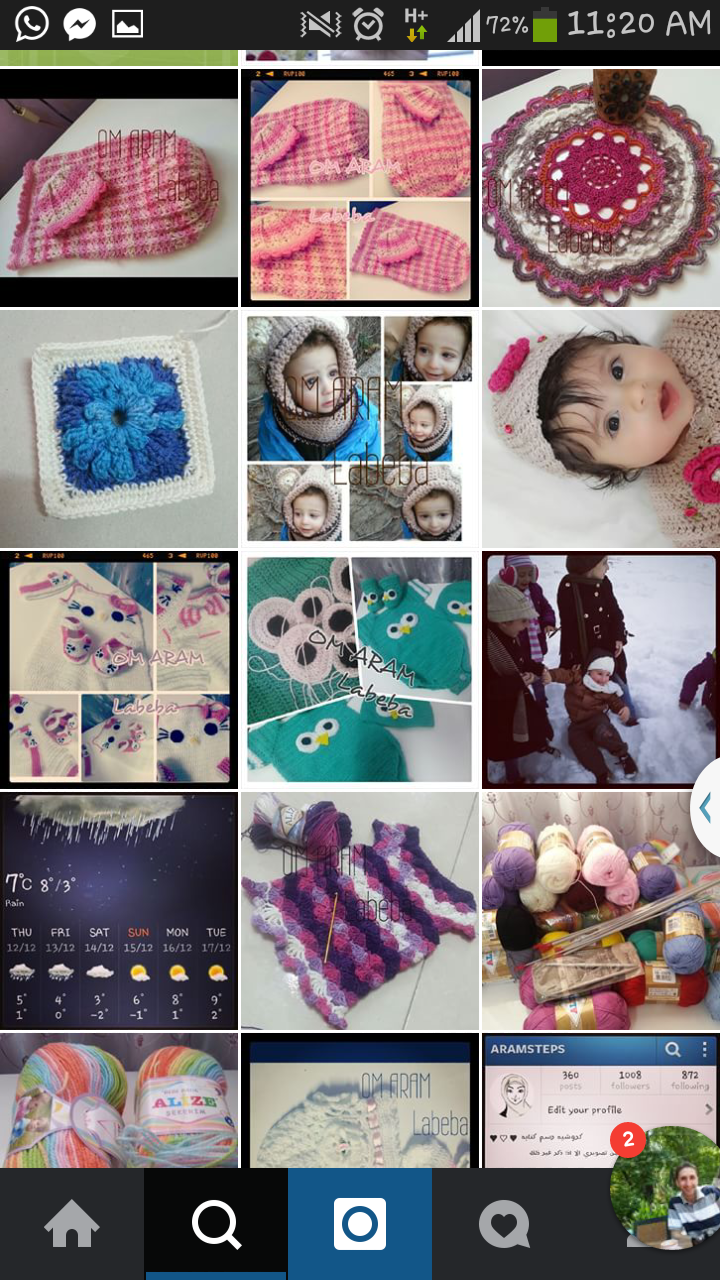
Task: Open the children playing in snow photo
Action: pos(600,669)
